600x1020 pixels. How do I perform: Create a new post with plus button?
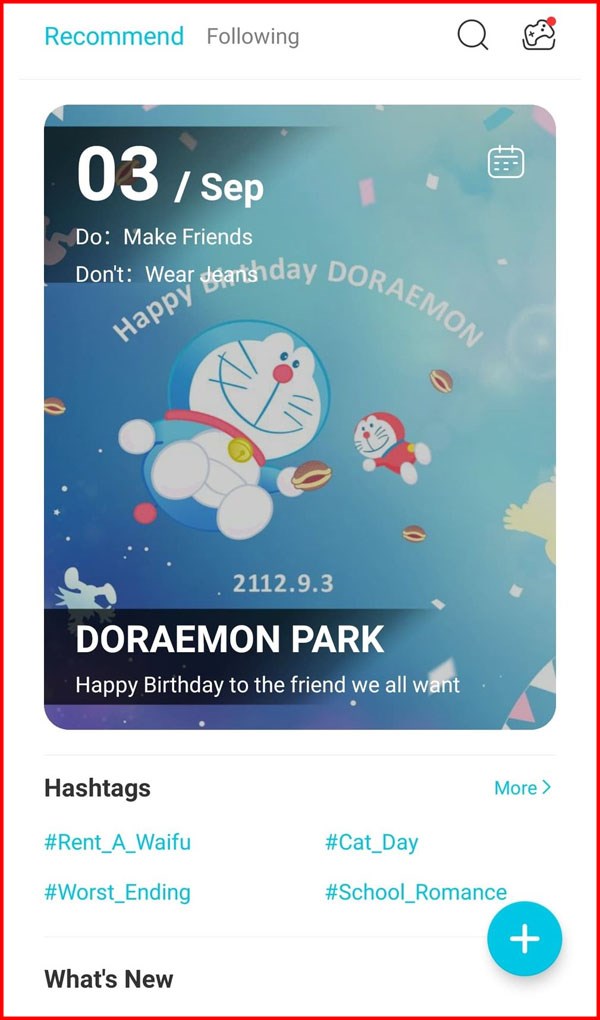[x=524, y=939]
